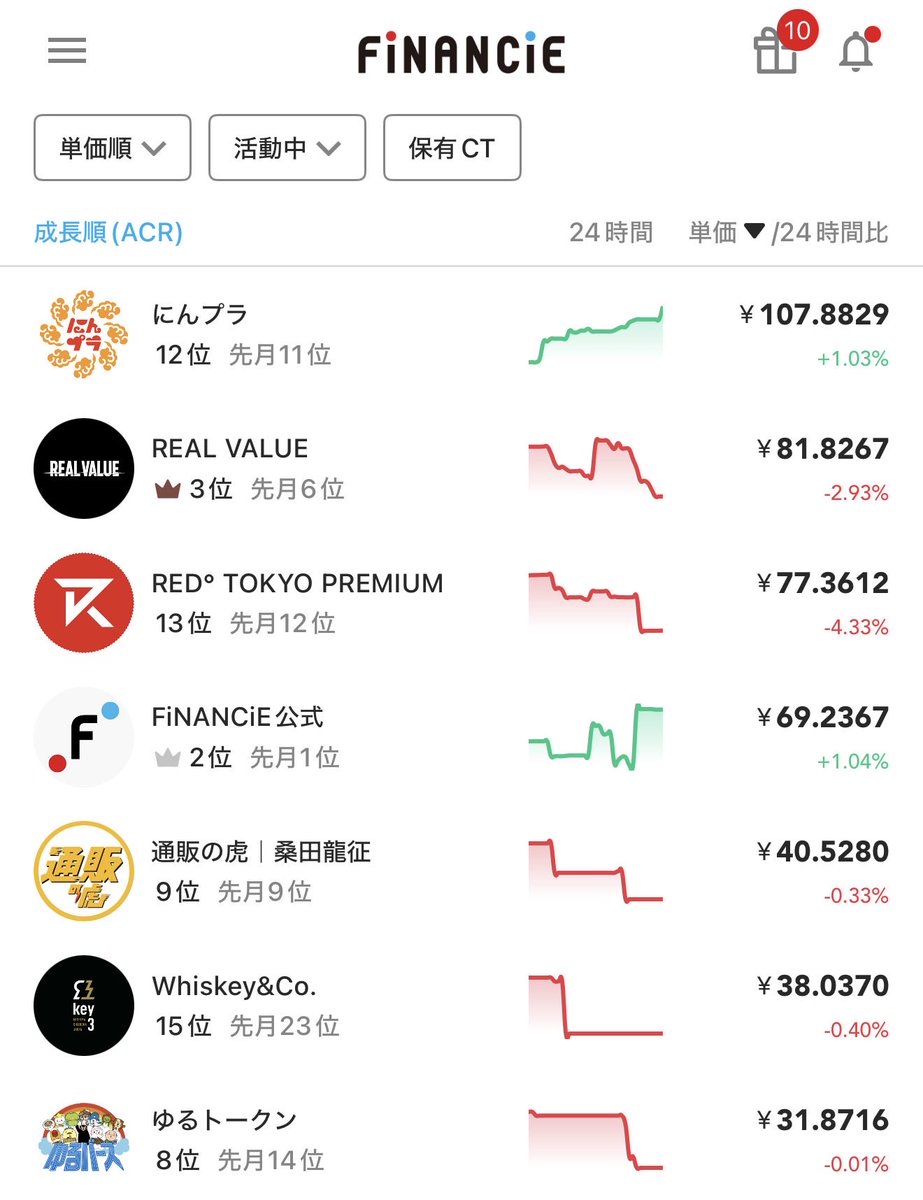Select the Whiskey&Co. token icon
Screen dimensions: 923x1200
click(x=83, y=1005)
